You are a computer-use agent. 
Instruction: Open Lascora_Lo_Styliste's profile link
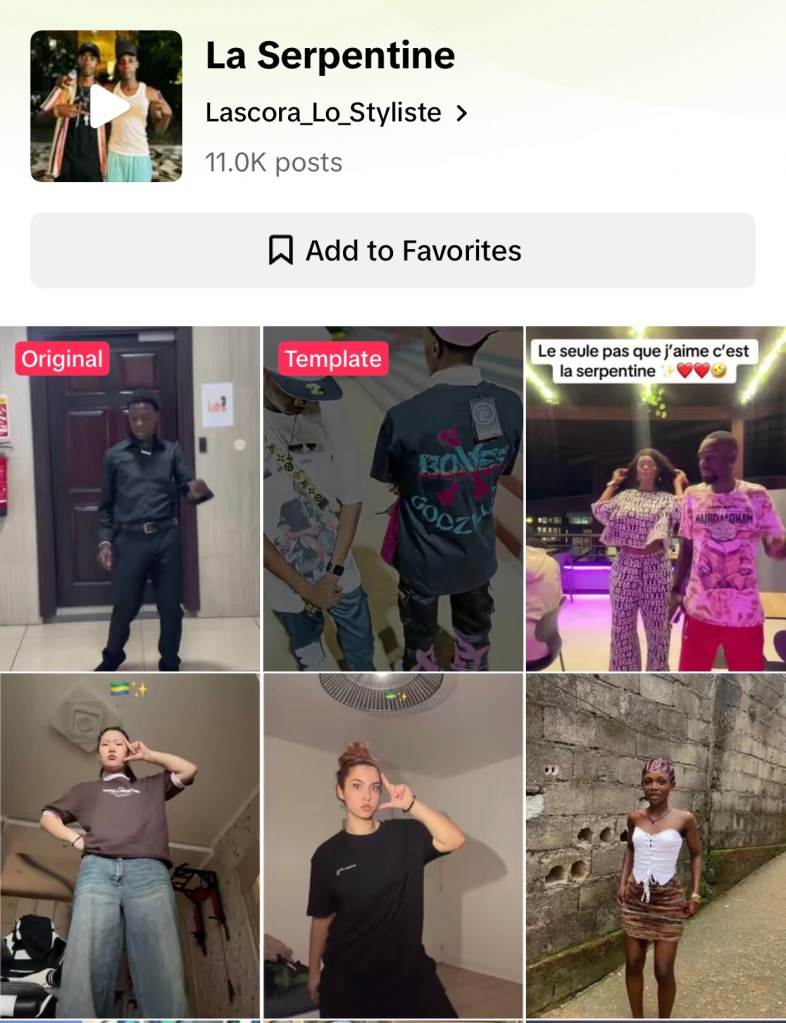336,113
